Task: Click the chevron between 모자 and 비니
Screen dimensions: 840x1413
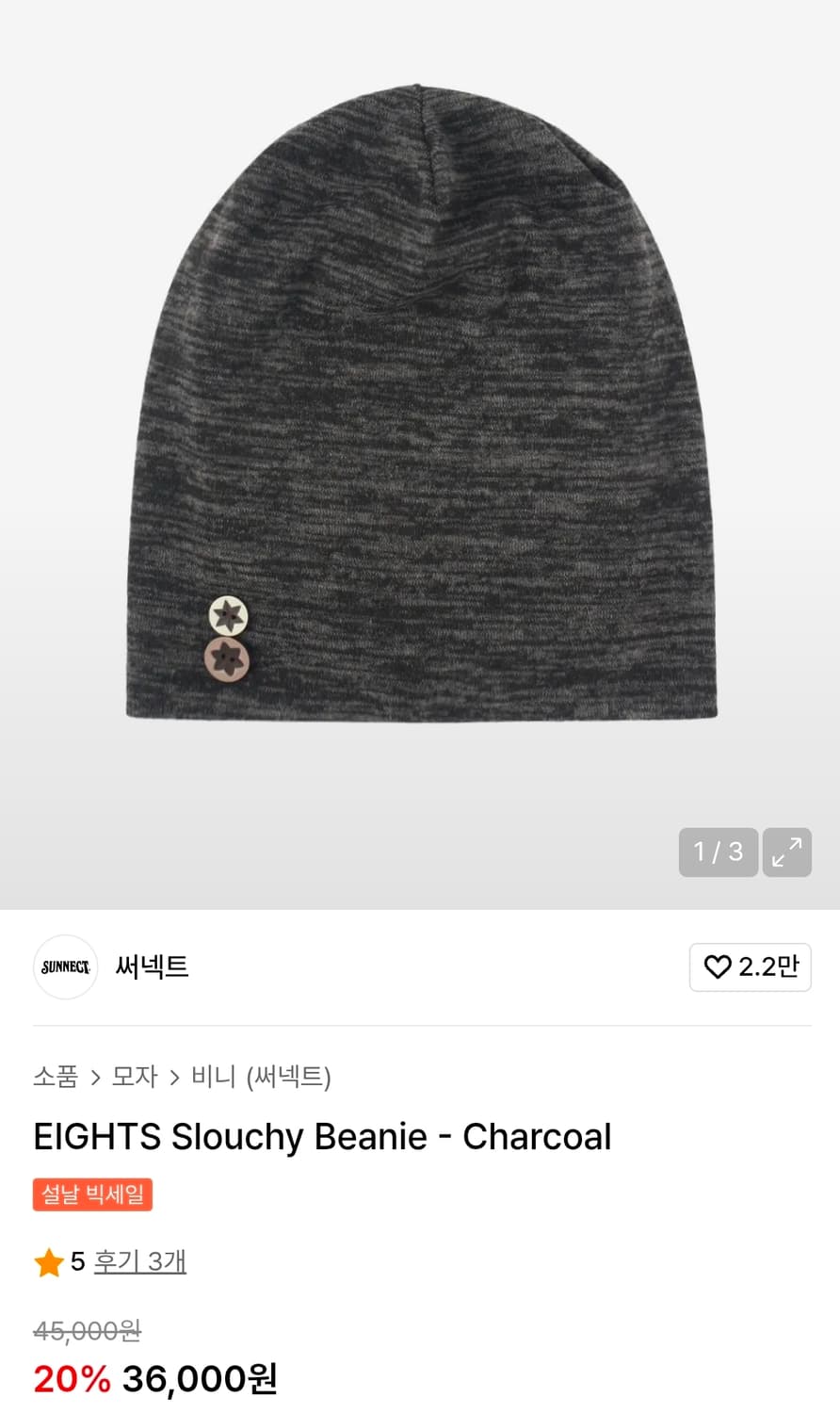Action: click(x=177, y=1077)
